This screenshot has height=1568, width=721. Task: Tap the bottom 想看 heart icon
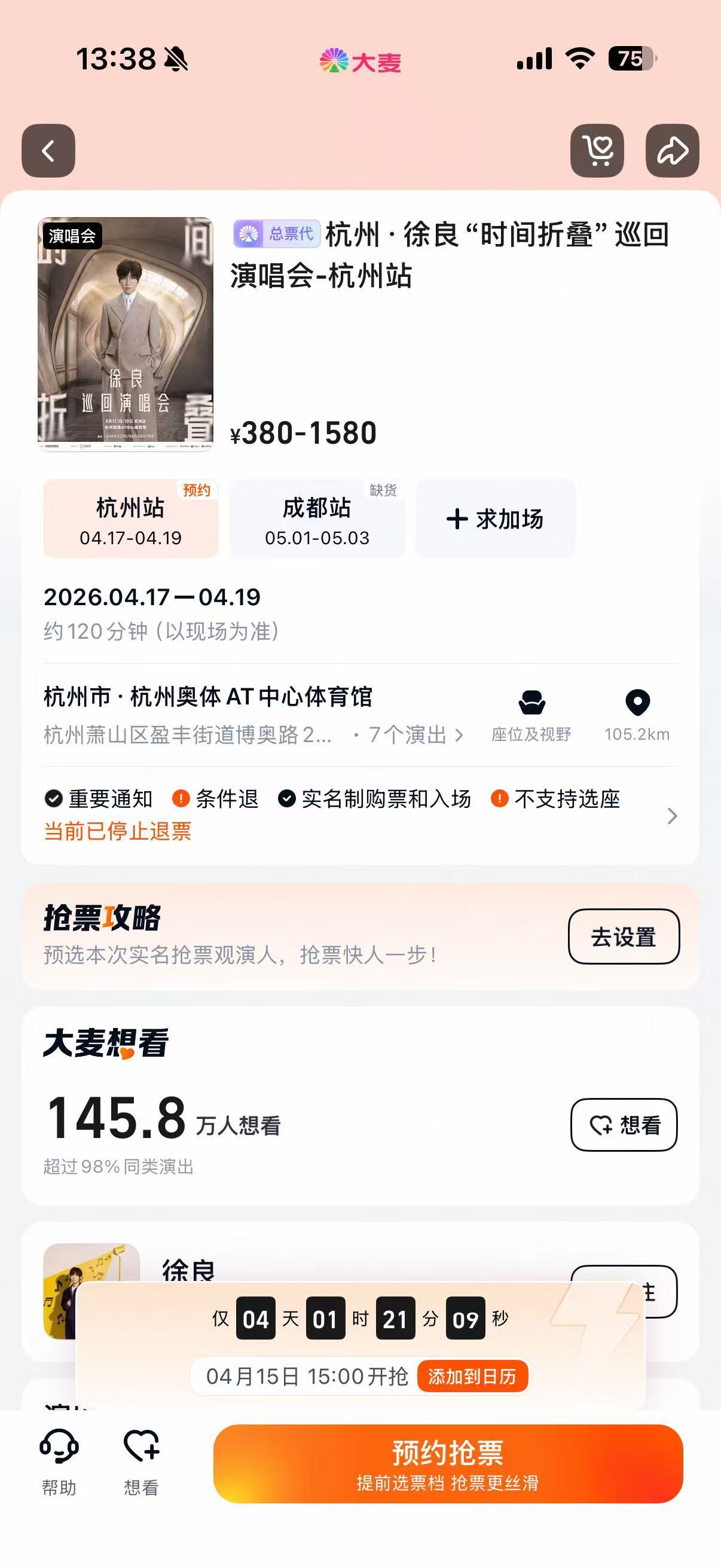coord(141,1461)
